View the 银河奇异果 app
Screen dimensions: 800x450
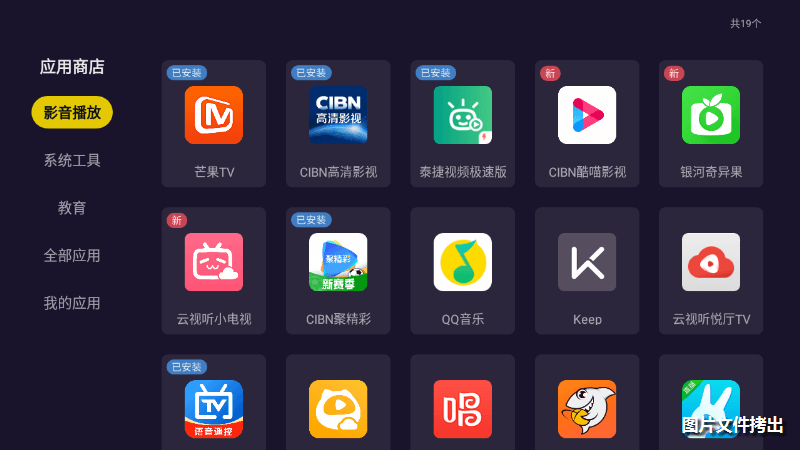point(711,124)
